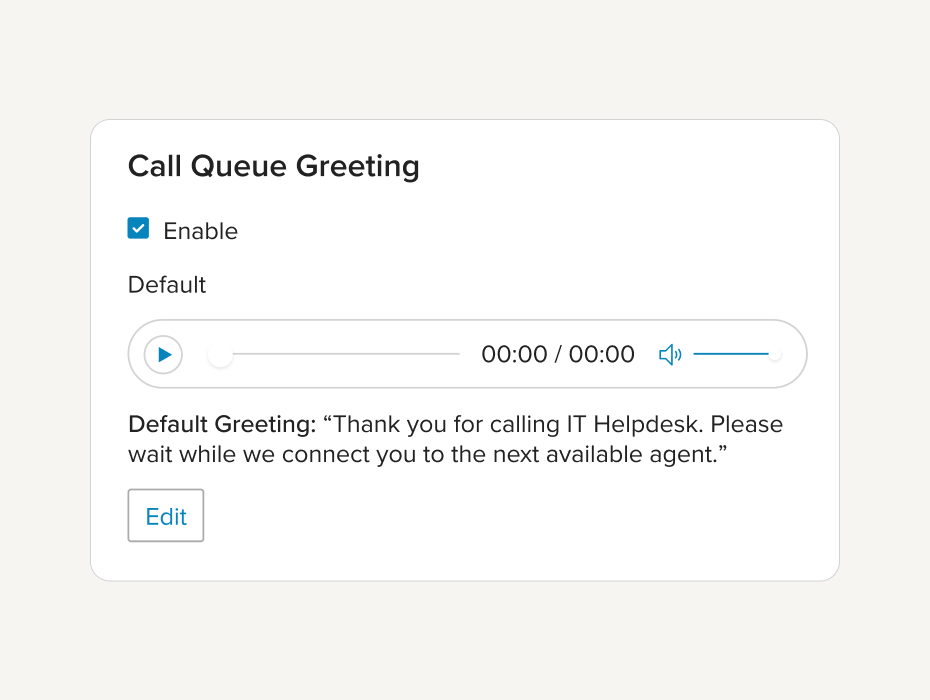Uncheck the Enable checkbox
Screen dimensions: 930x700
(x=138, y=229)
